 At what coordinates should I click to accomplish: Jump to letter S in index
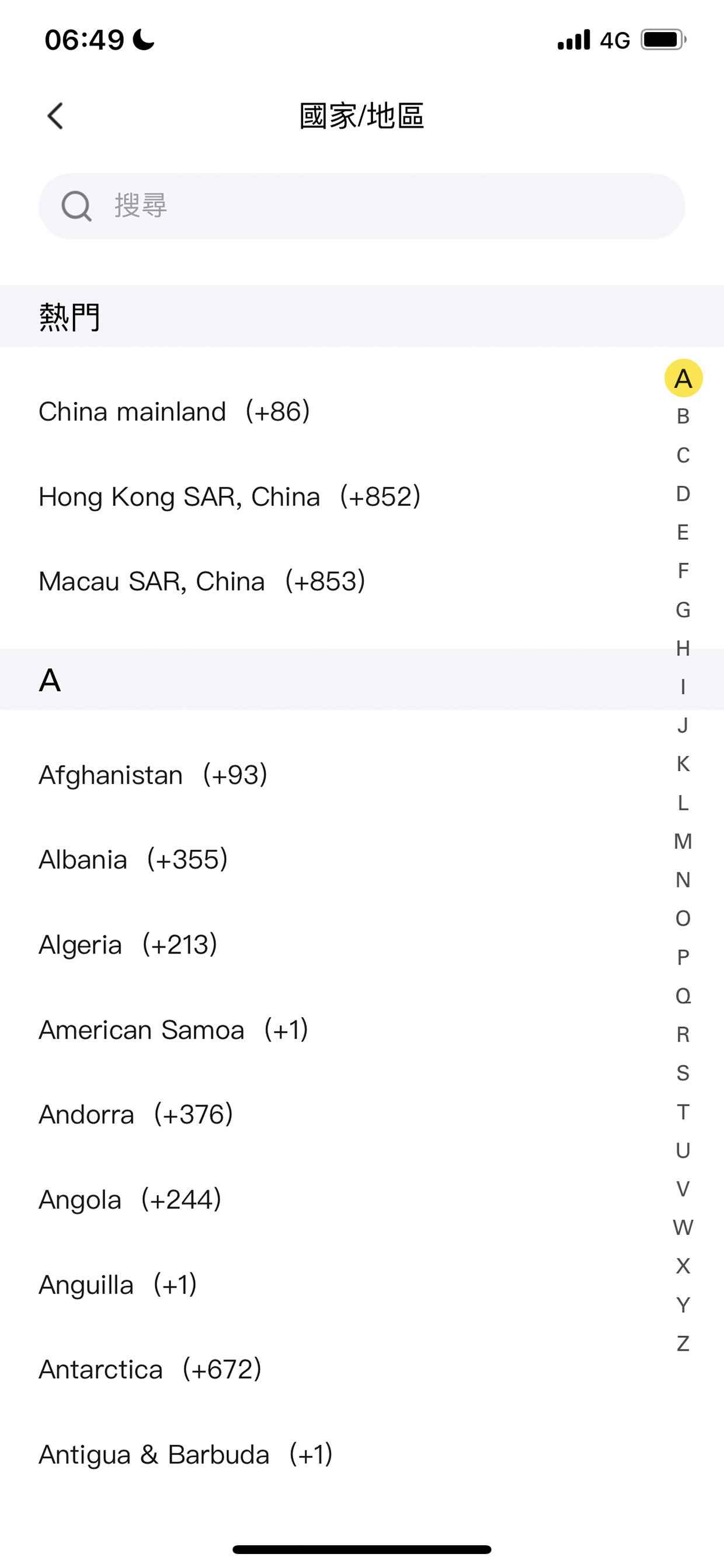(x=683, y=1073)
